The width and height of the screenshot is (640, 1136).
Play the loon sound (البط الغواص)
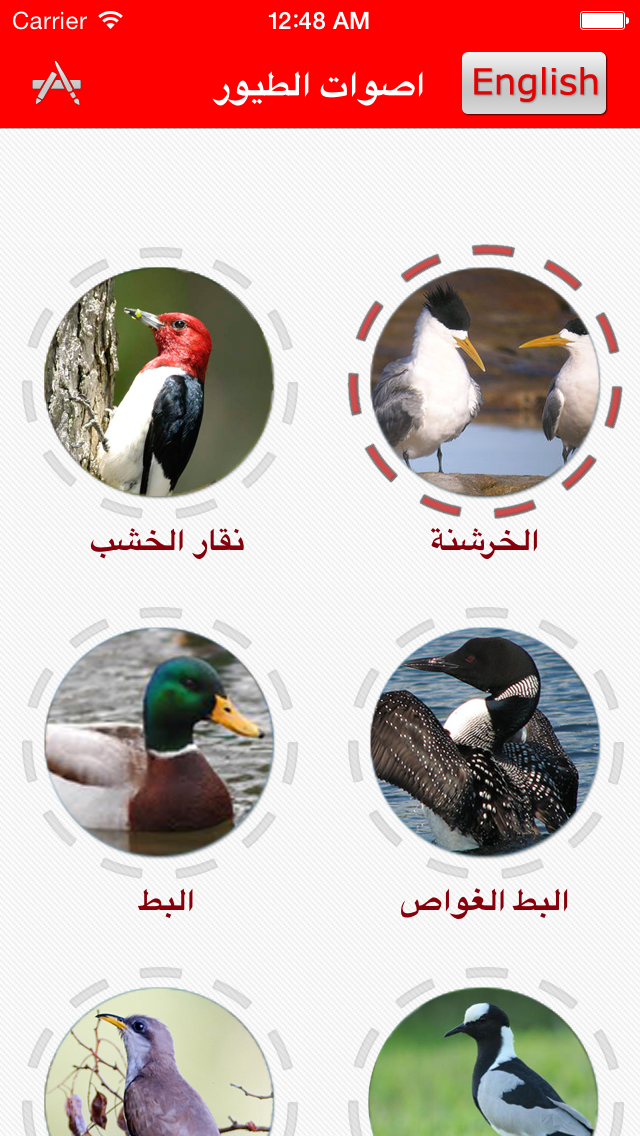pyautogui.click(x=485, y=742)
